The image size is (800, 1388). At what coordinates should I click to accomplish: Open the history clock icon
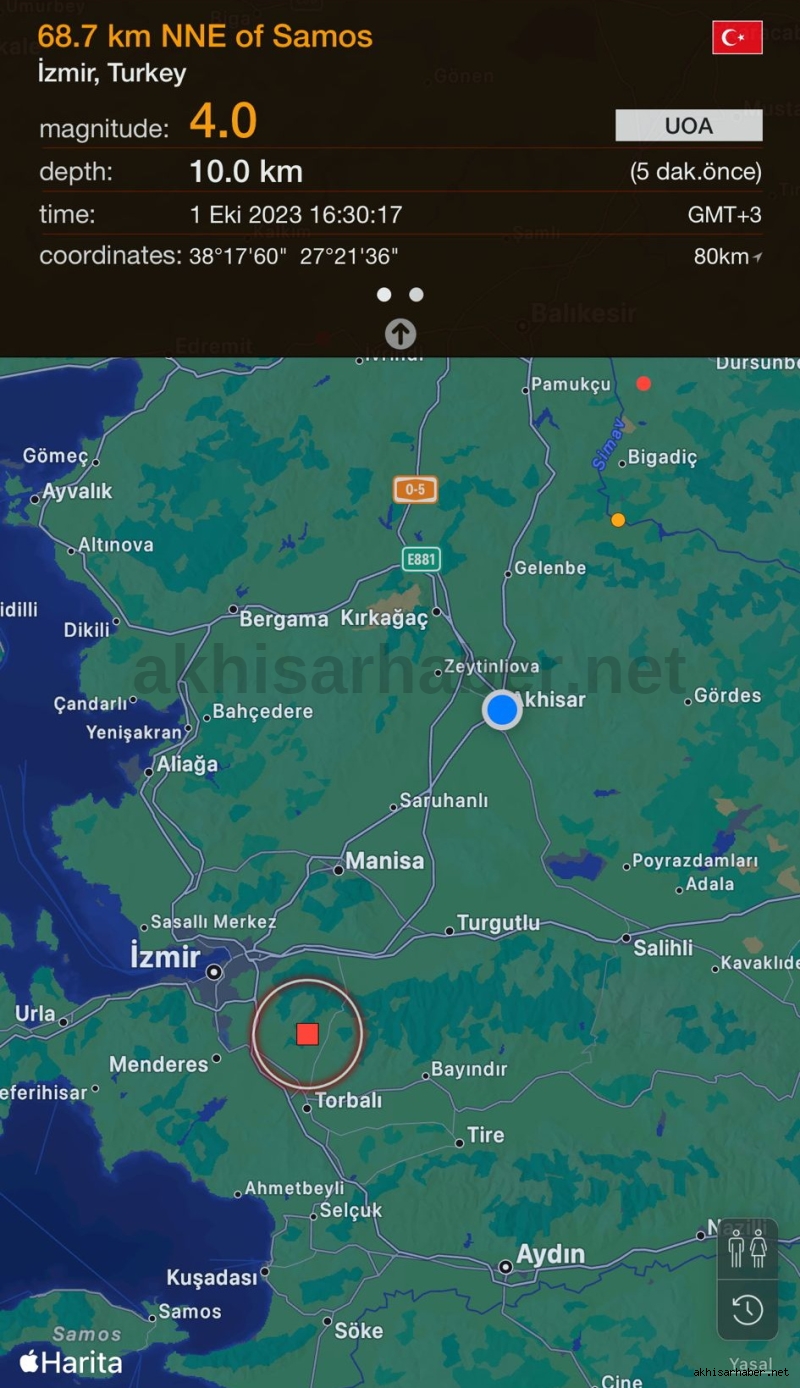coord(747,1310)
